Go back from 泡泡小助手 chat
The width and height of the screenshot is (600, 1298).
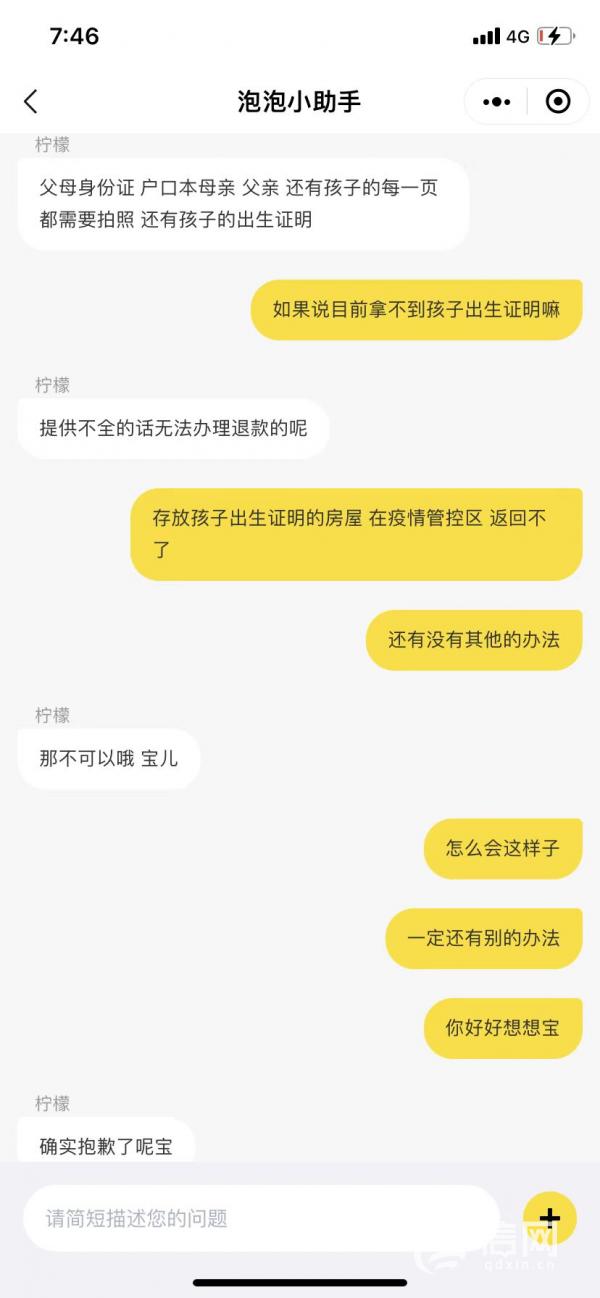click(x=30, y=101)
